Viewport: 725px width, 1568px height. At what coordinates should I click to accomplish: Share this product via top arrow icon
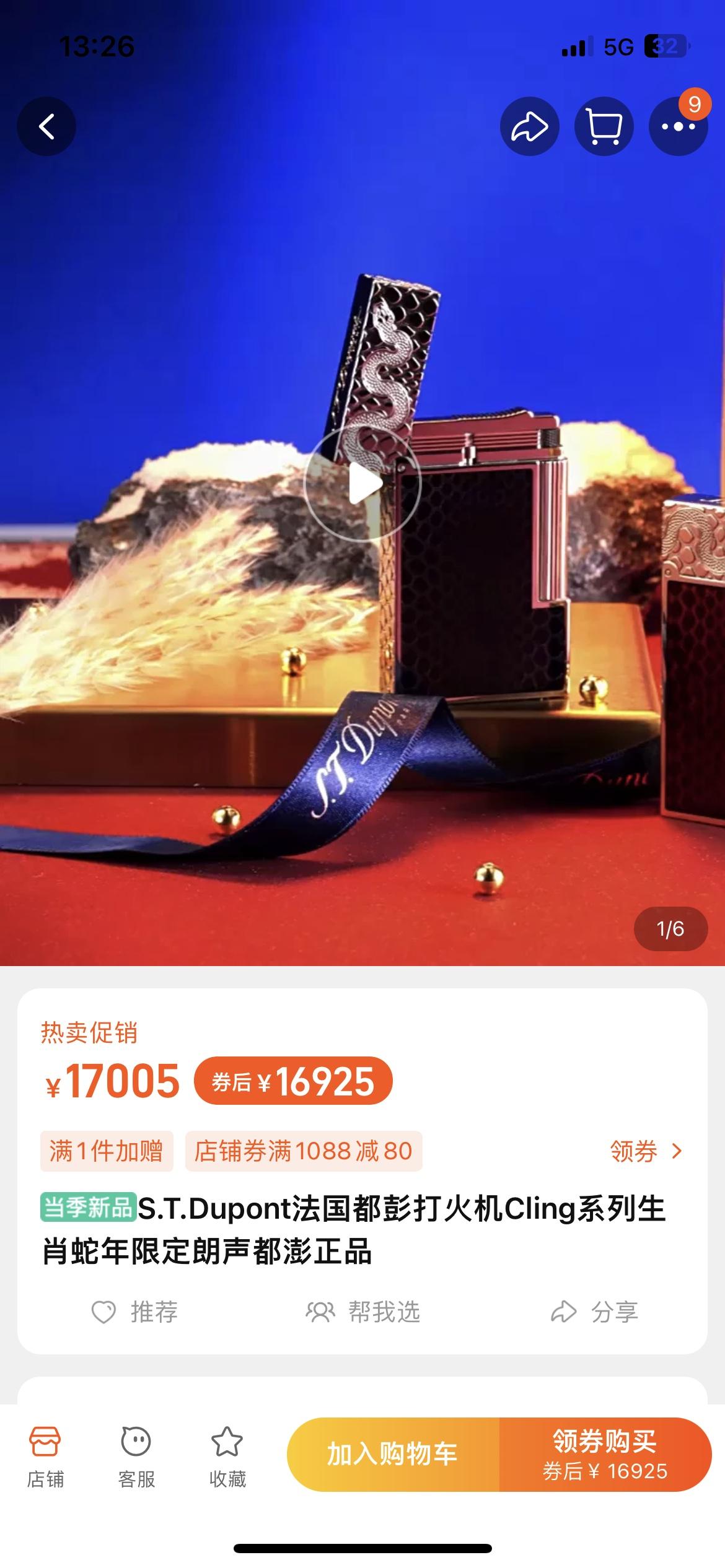(x=529, y=126)
